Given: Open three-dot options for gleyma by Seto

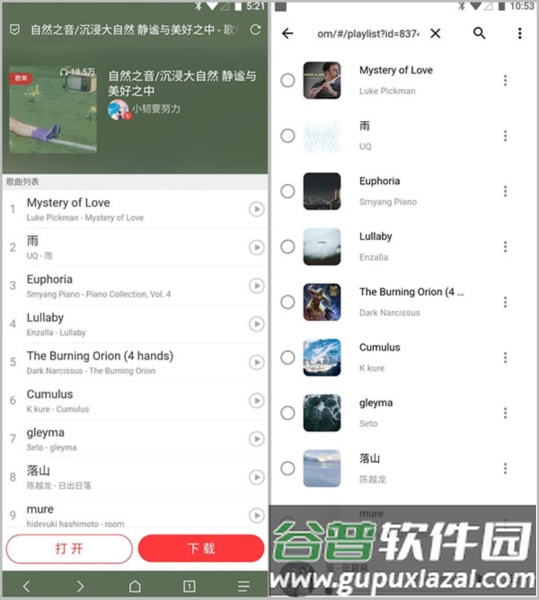Looking at the screenshot, I should [505, 413].
